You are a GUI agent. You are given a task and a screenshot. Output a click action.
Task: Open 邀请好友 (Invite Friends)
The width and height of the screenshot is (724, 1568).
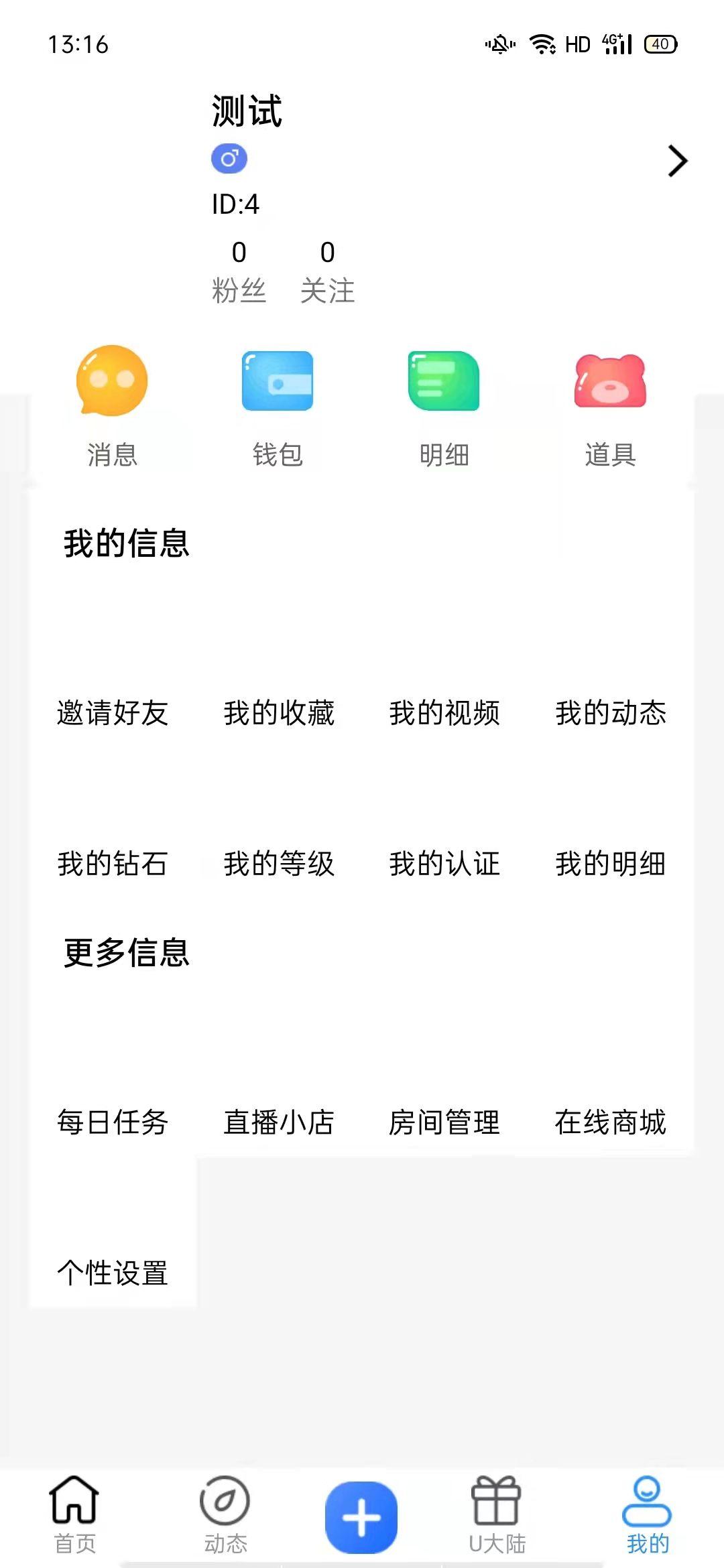tap(111, 715)
